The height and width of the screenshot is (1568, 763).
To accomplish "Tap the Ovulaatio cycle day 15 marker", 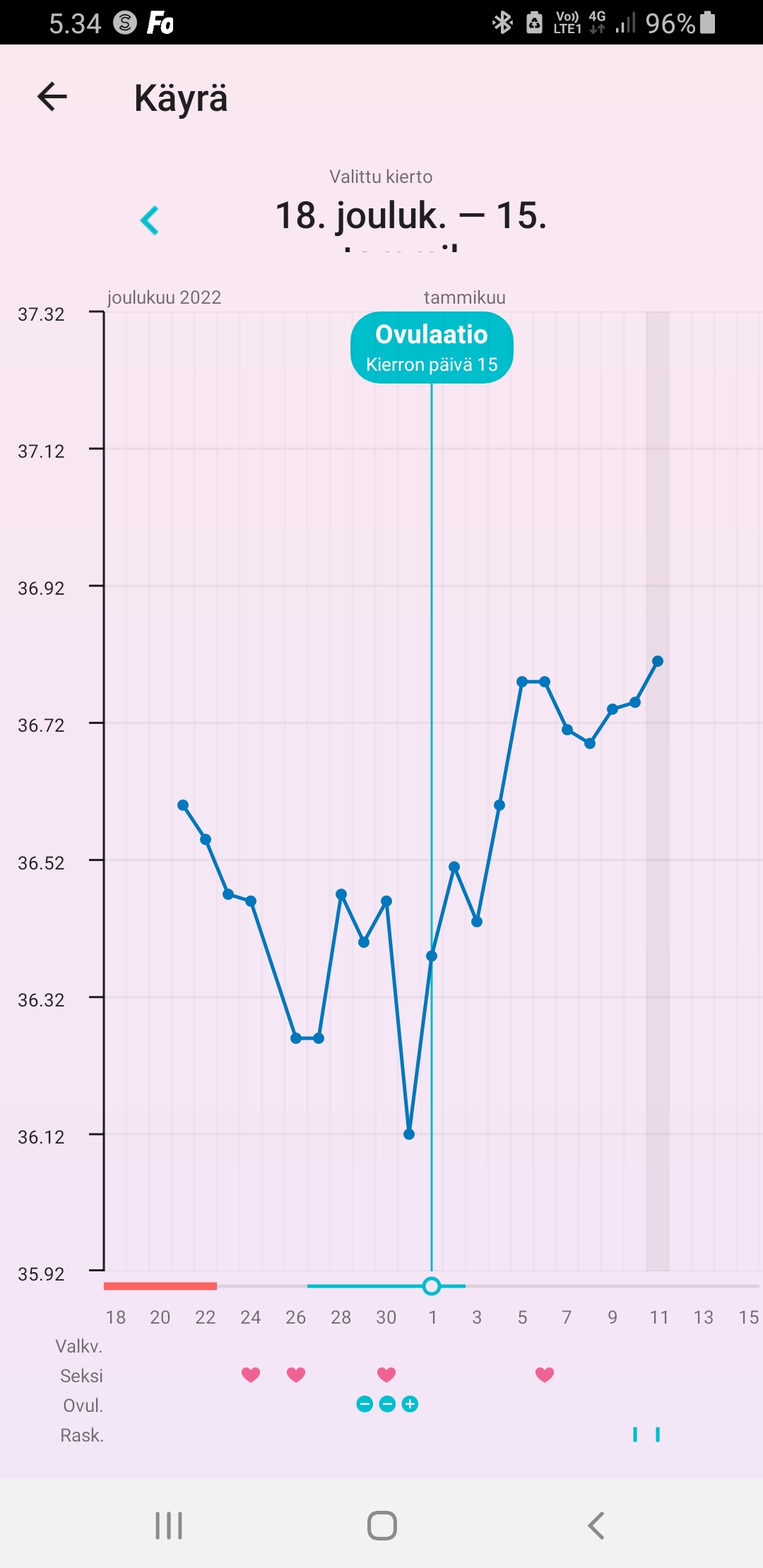I will (x=432, y=348).
